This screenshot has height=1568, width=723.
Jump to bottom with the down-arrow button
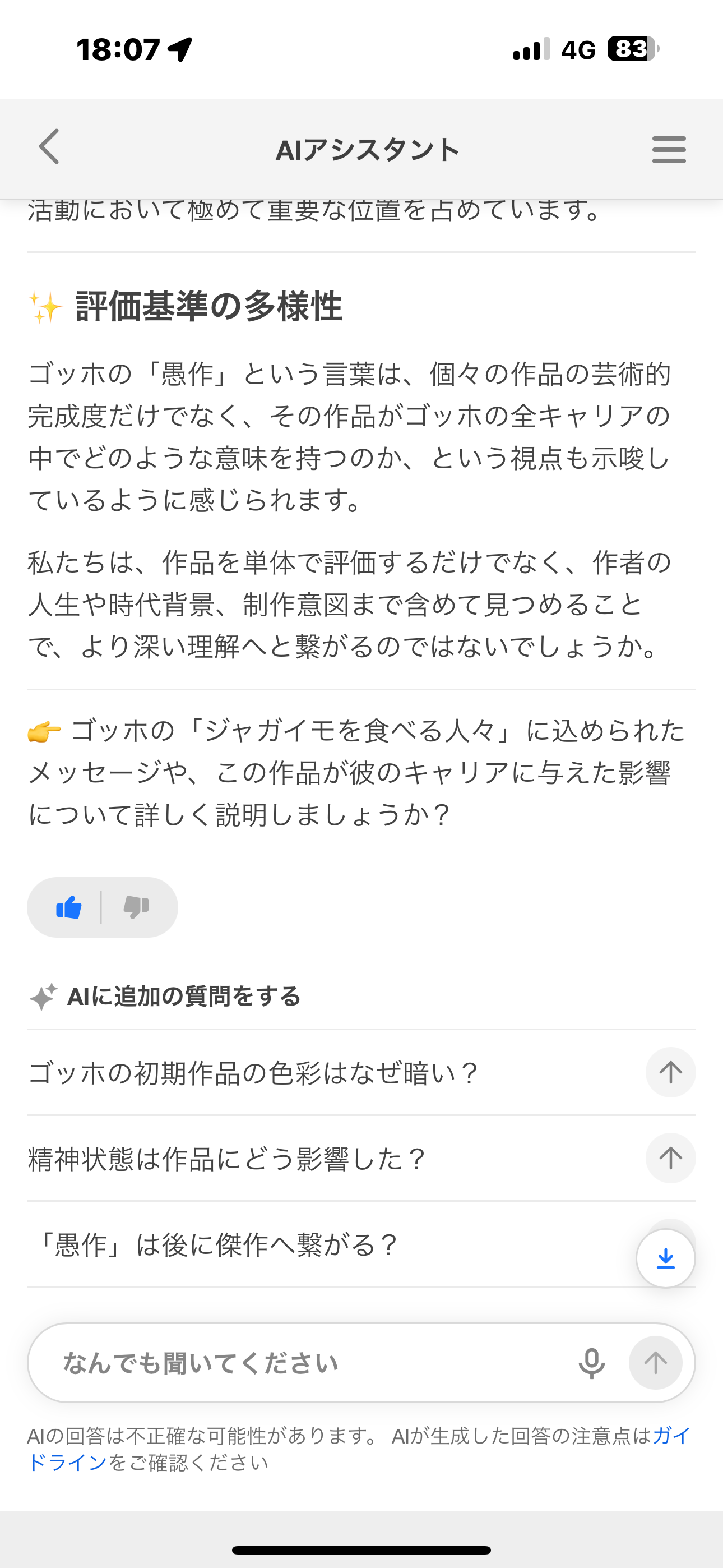coord(665,1258)
